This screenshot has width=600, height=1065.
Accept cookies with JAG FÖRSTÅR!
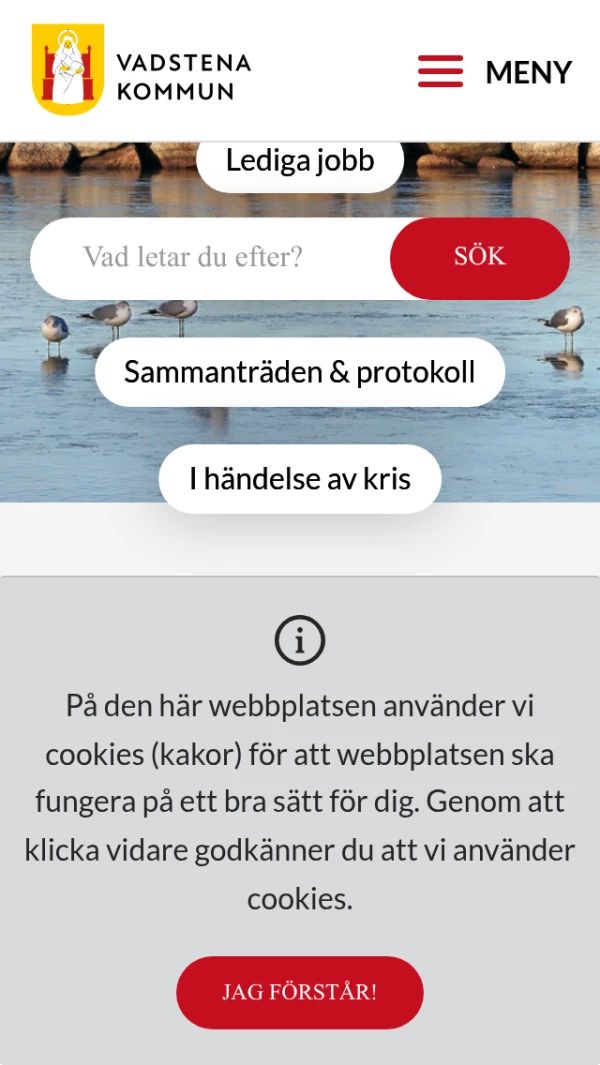coord(300,992)
